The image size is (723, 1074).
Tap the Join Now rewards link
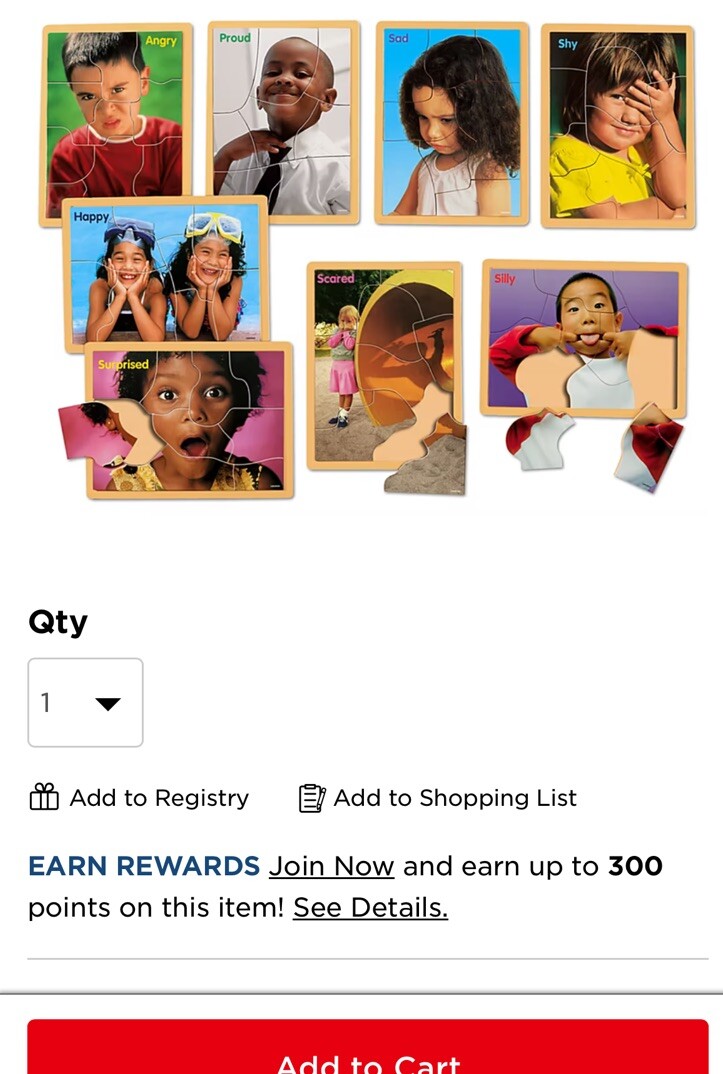(x=331, y=866)
